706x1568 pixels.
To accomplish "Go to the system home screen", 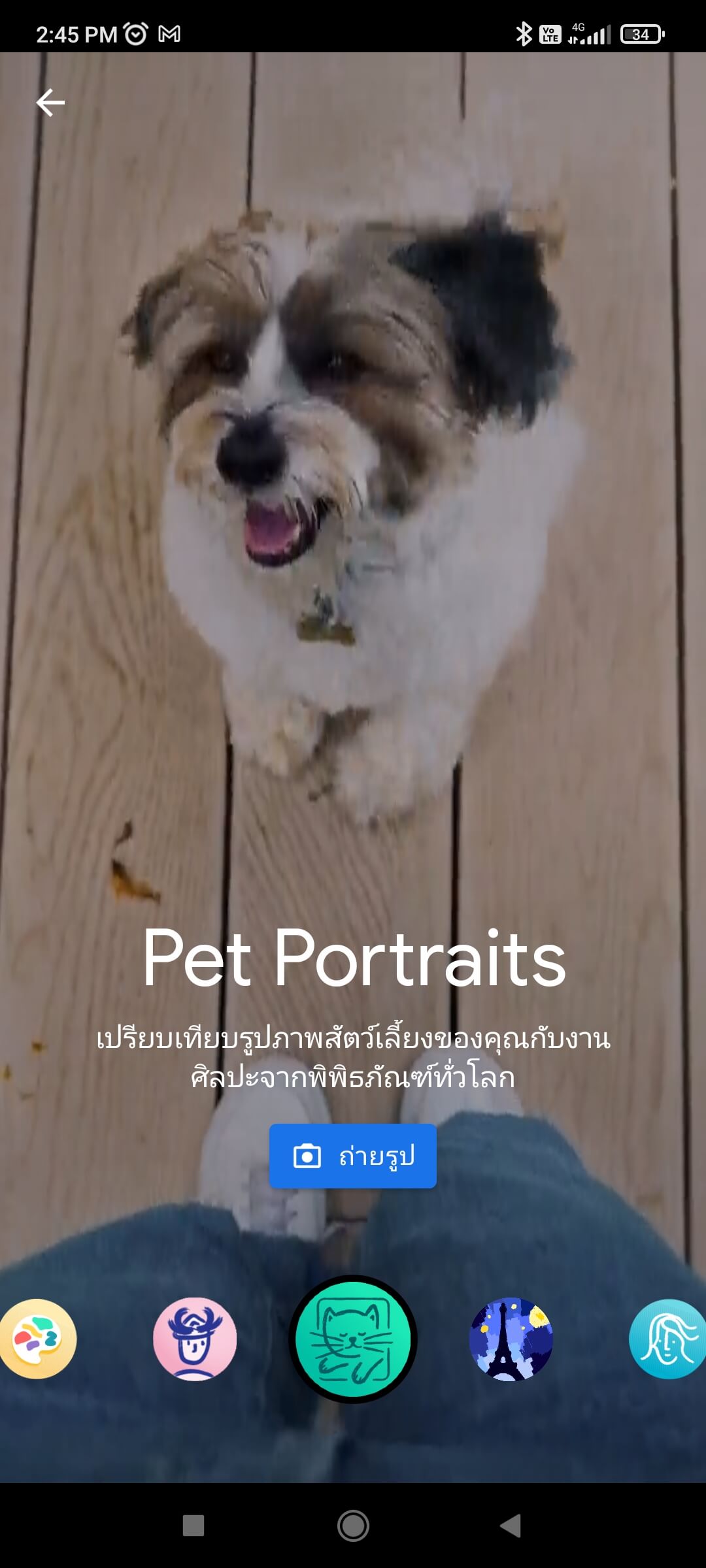I will [353, 1526].
